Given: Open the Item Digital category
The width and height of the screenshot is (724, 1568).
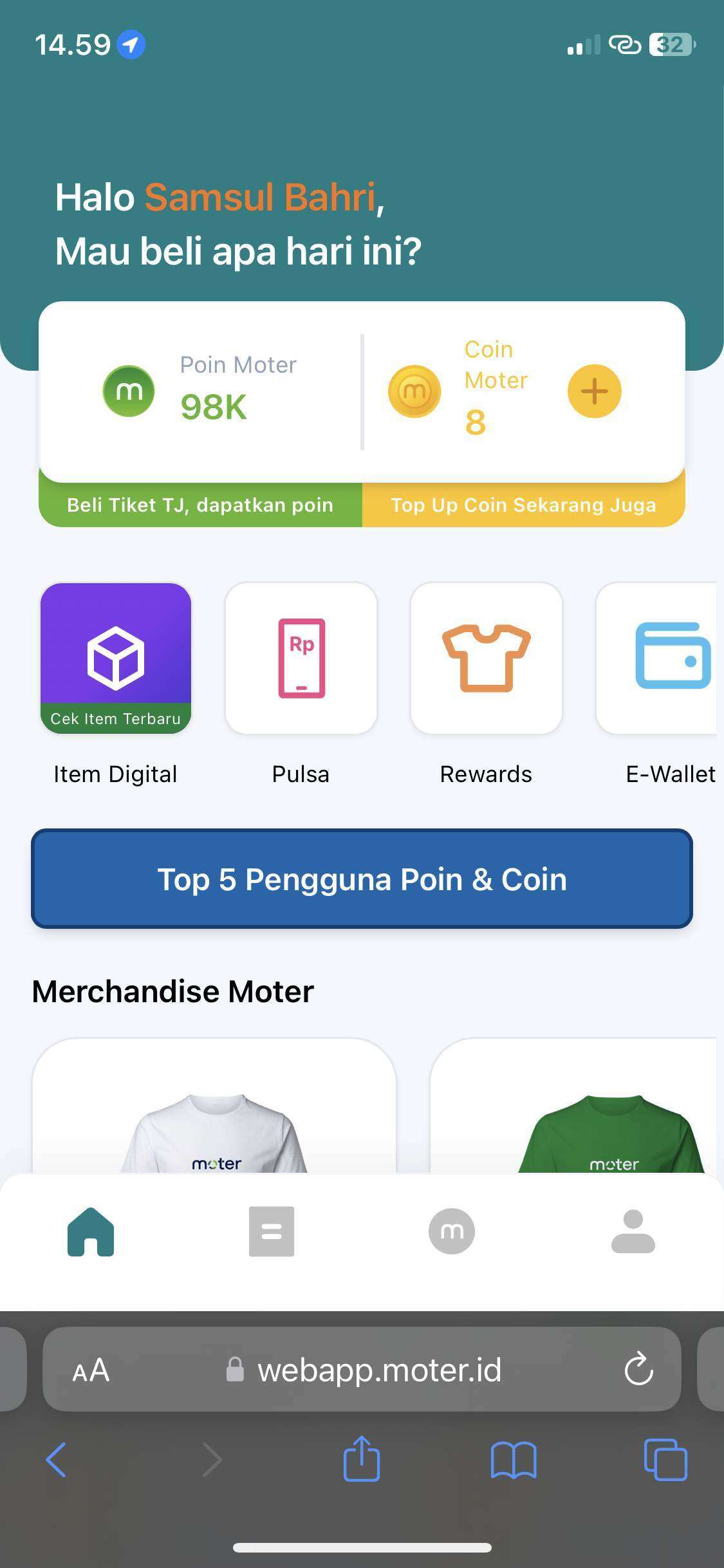Looking at the screenshot, I should (x=116, y=658).
